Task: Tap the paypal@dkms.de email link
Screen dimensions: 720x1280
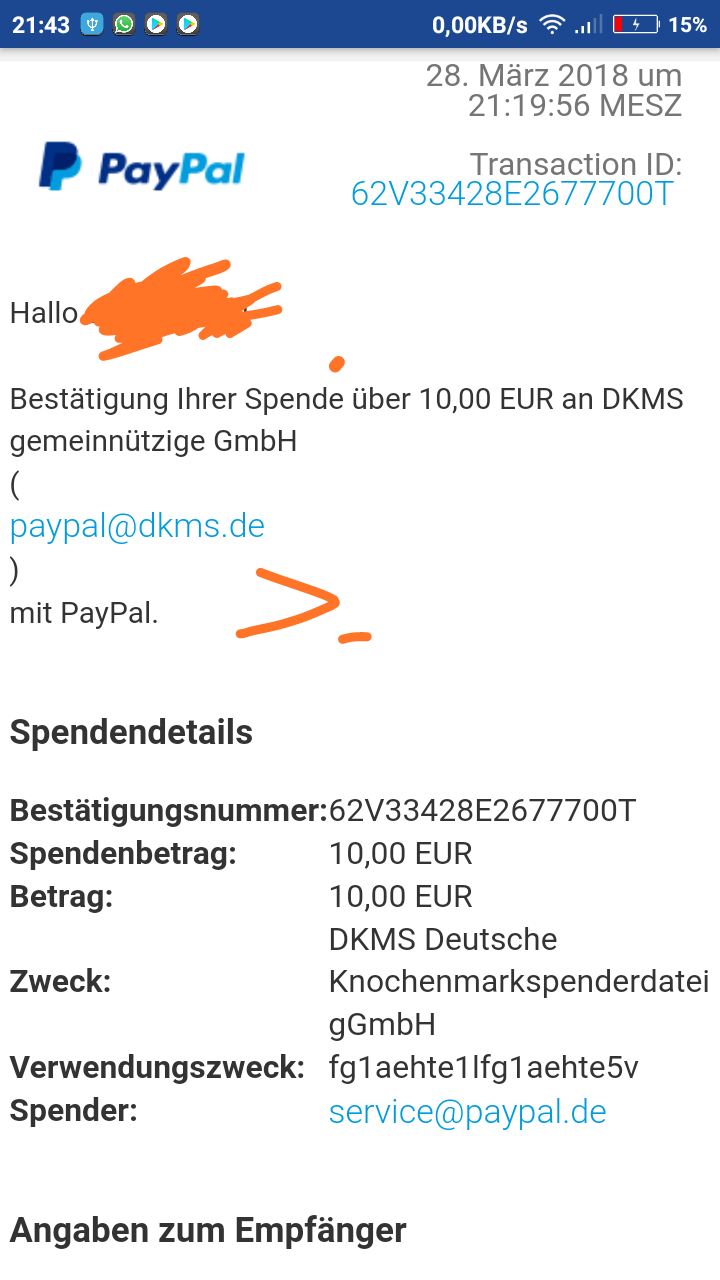Action: pos(137,526)
